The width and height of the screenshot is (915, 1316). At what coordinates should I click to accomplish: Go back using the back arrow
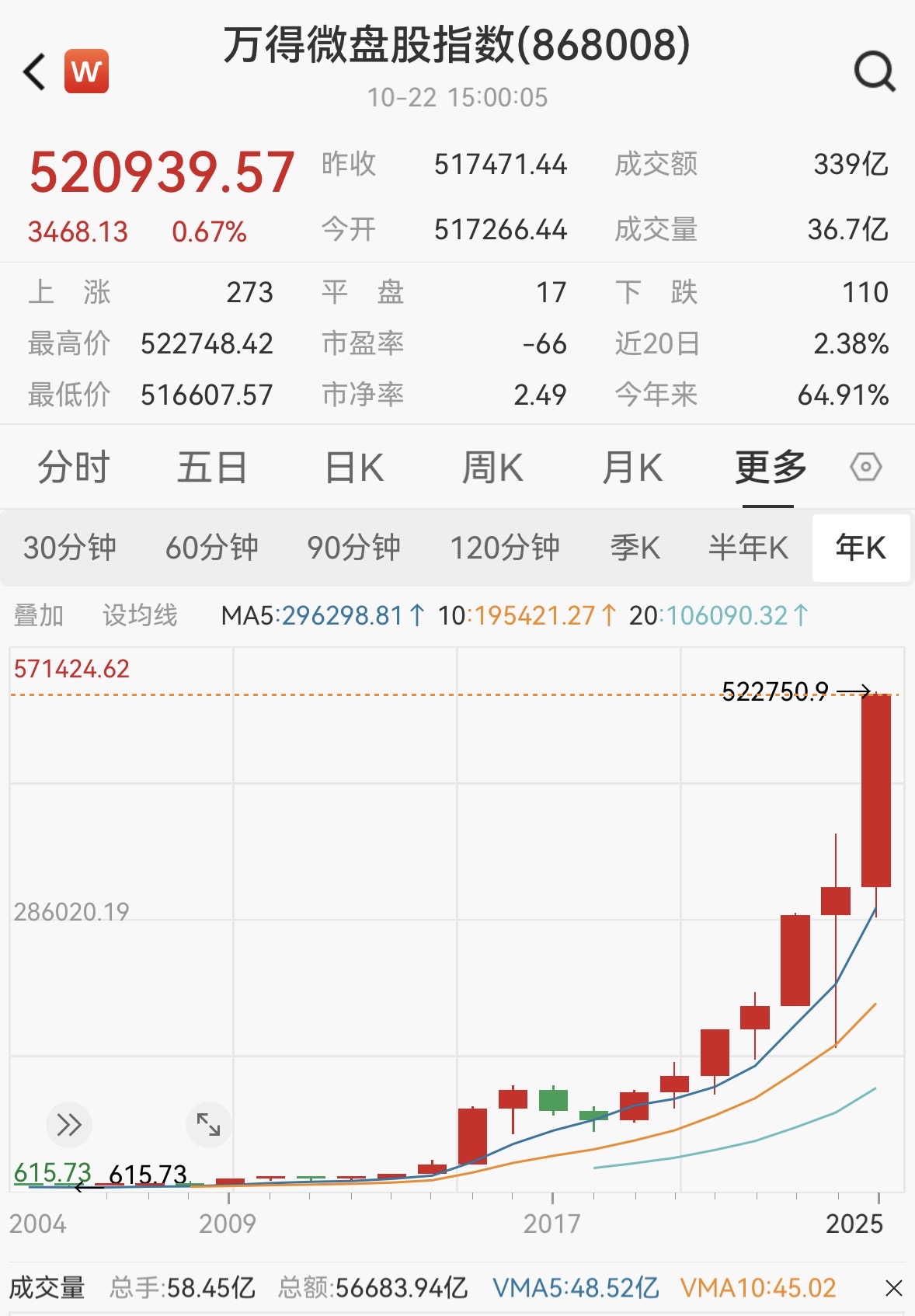35,72
